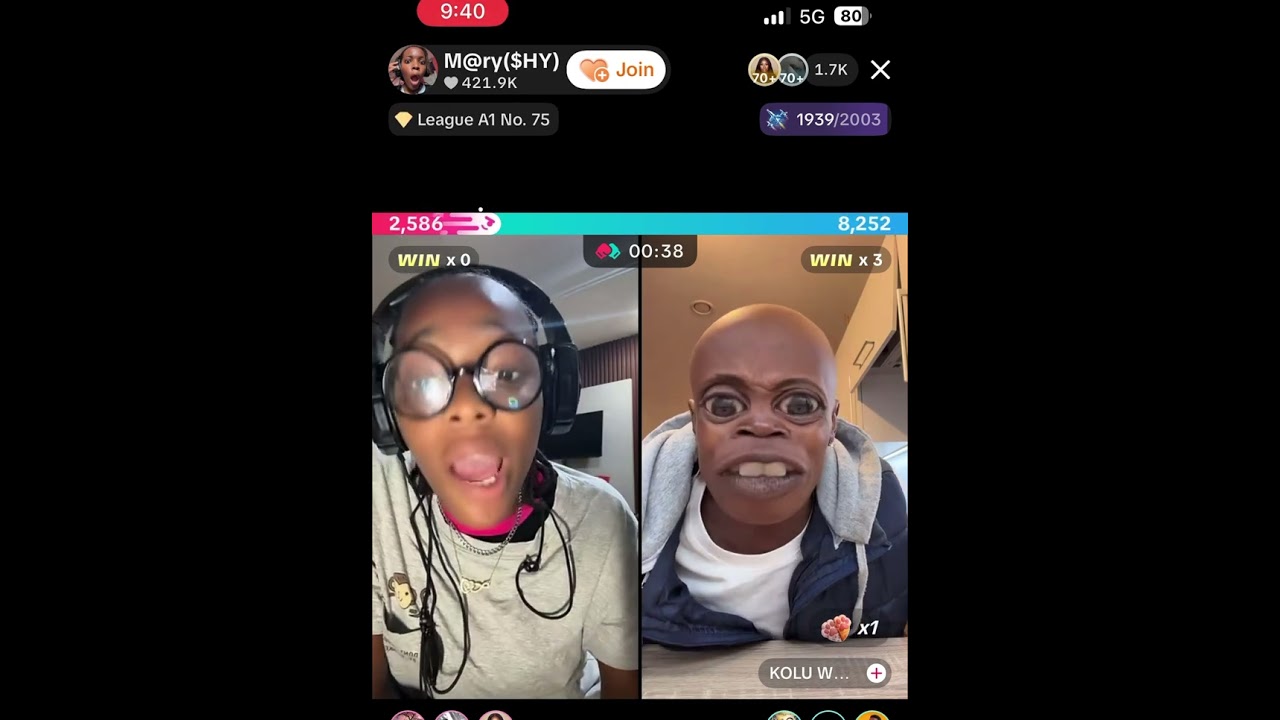View the 1.7K viewers list

point(830,70)
